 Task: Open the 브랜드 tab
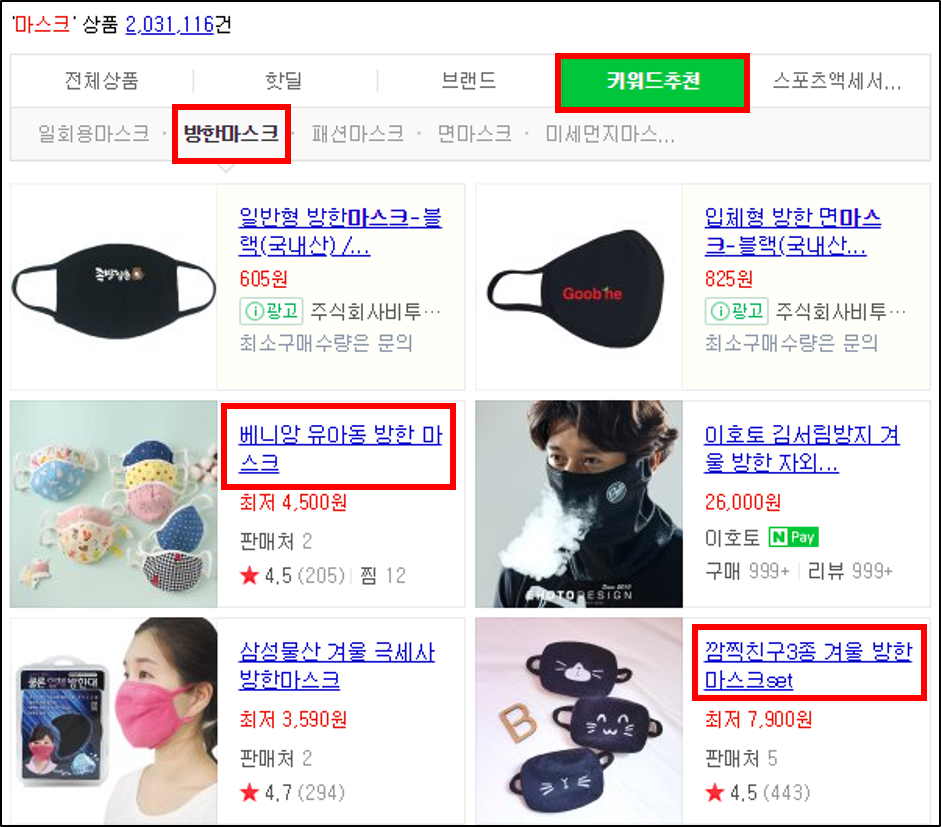click(x=468, y=81)
